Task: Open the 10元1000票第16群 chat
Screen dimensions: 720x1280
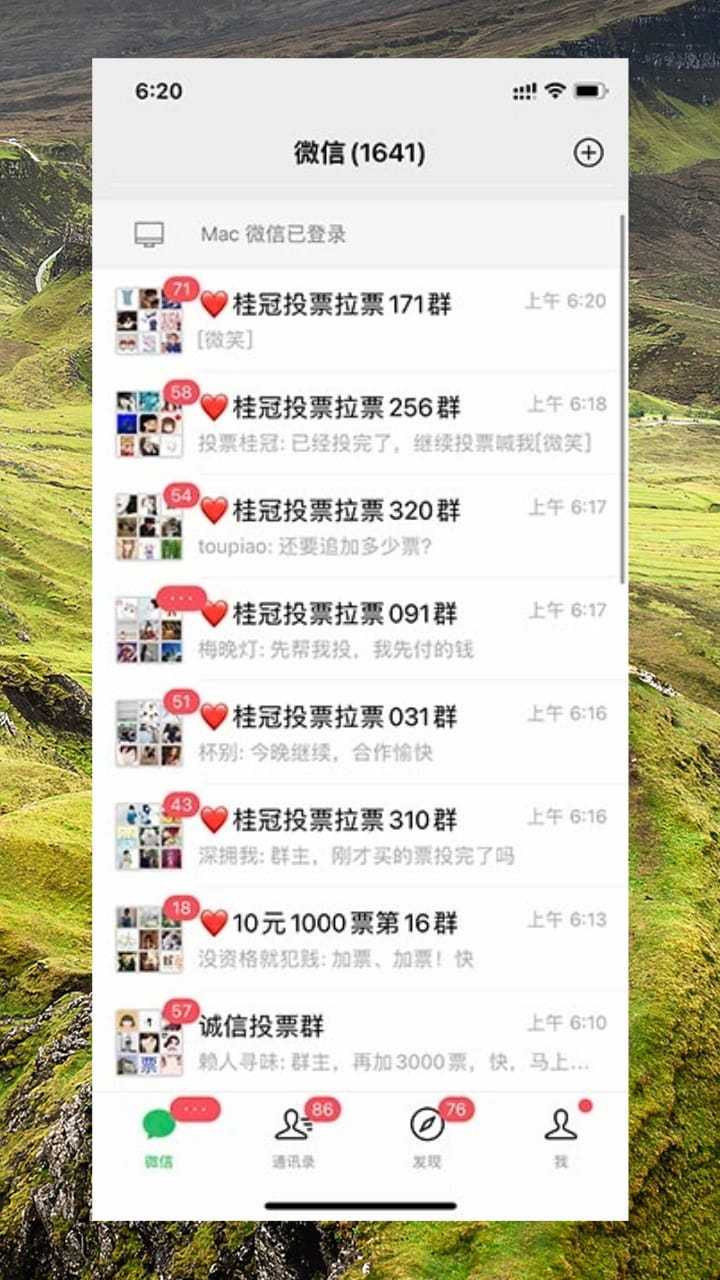Action: (x=360, y=939)
